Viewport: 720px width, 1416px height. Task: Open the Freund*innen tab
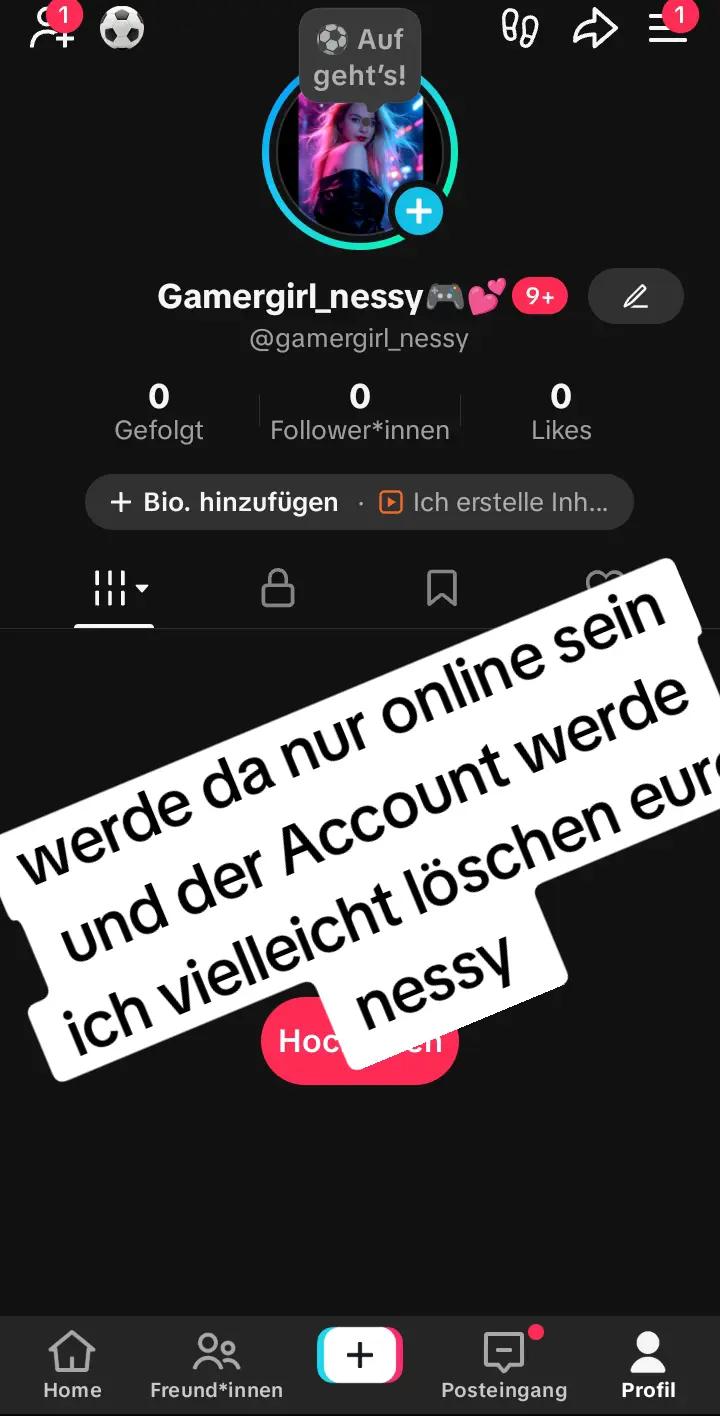click(216, 1365)
